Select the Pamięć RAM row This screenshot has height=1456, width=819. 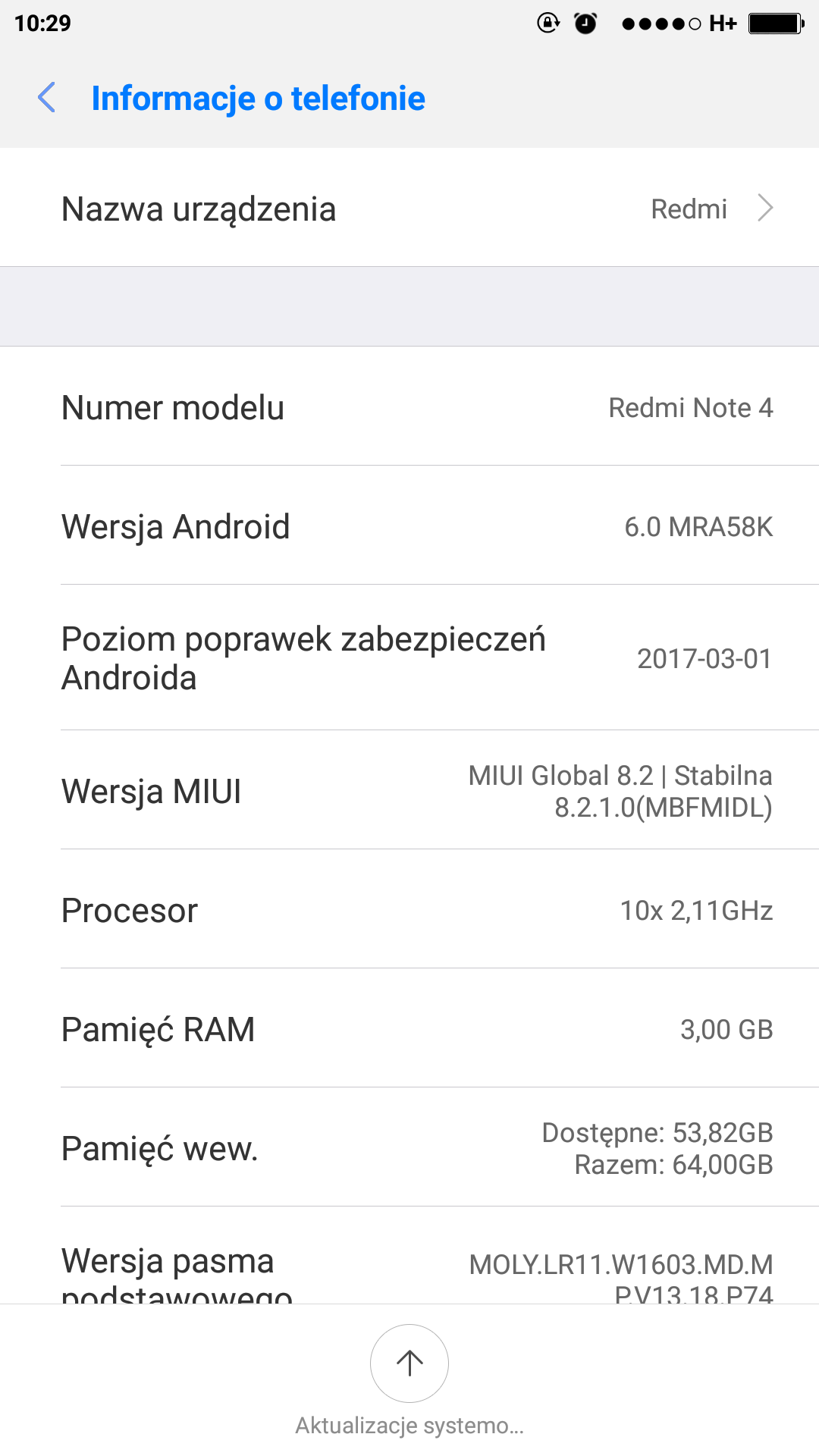click(x=409, y=1029)
